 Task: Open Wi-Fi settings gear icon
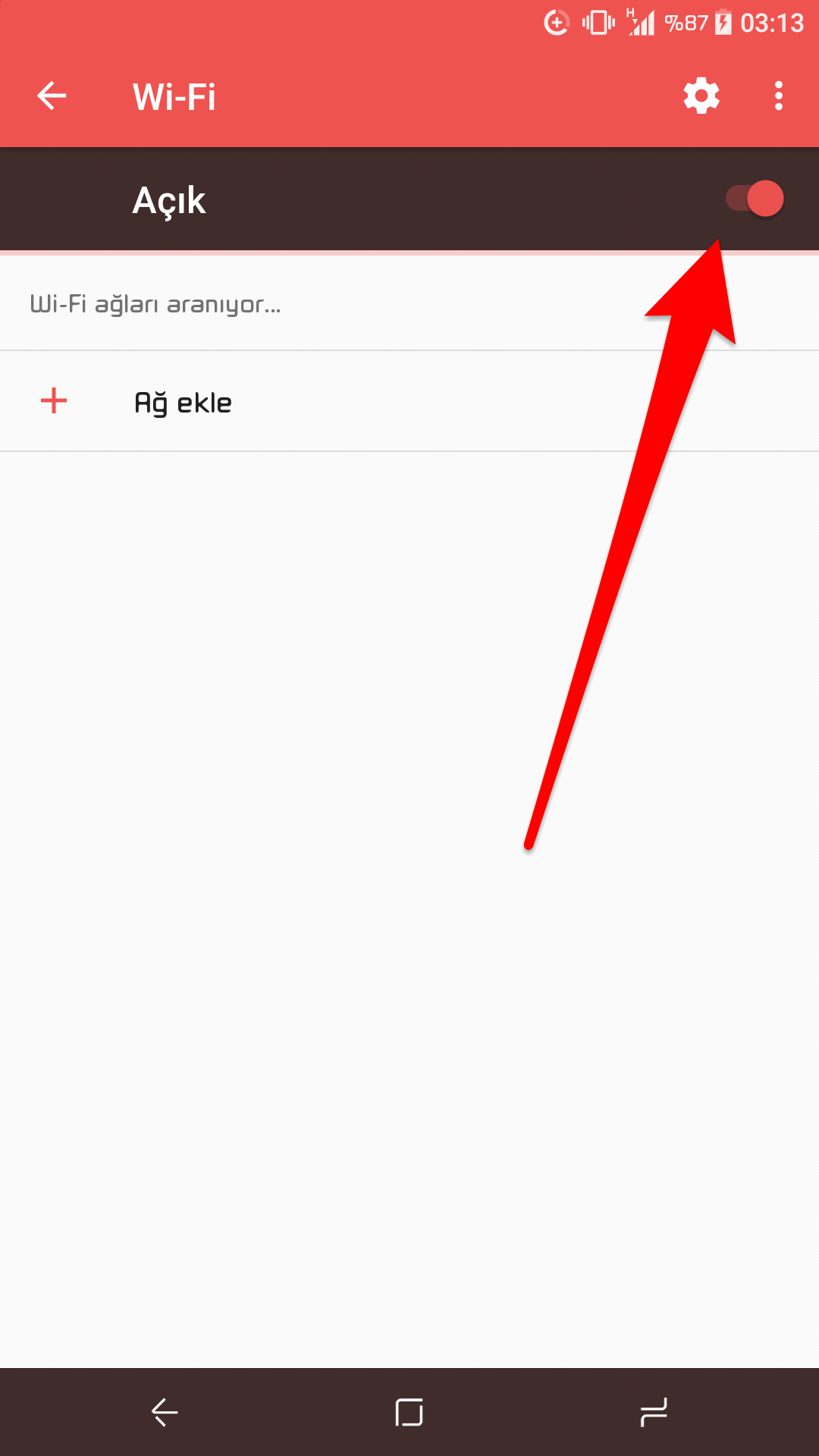coord(701,96)
